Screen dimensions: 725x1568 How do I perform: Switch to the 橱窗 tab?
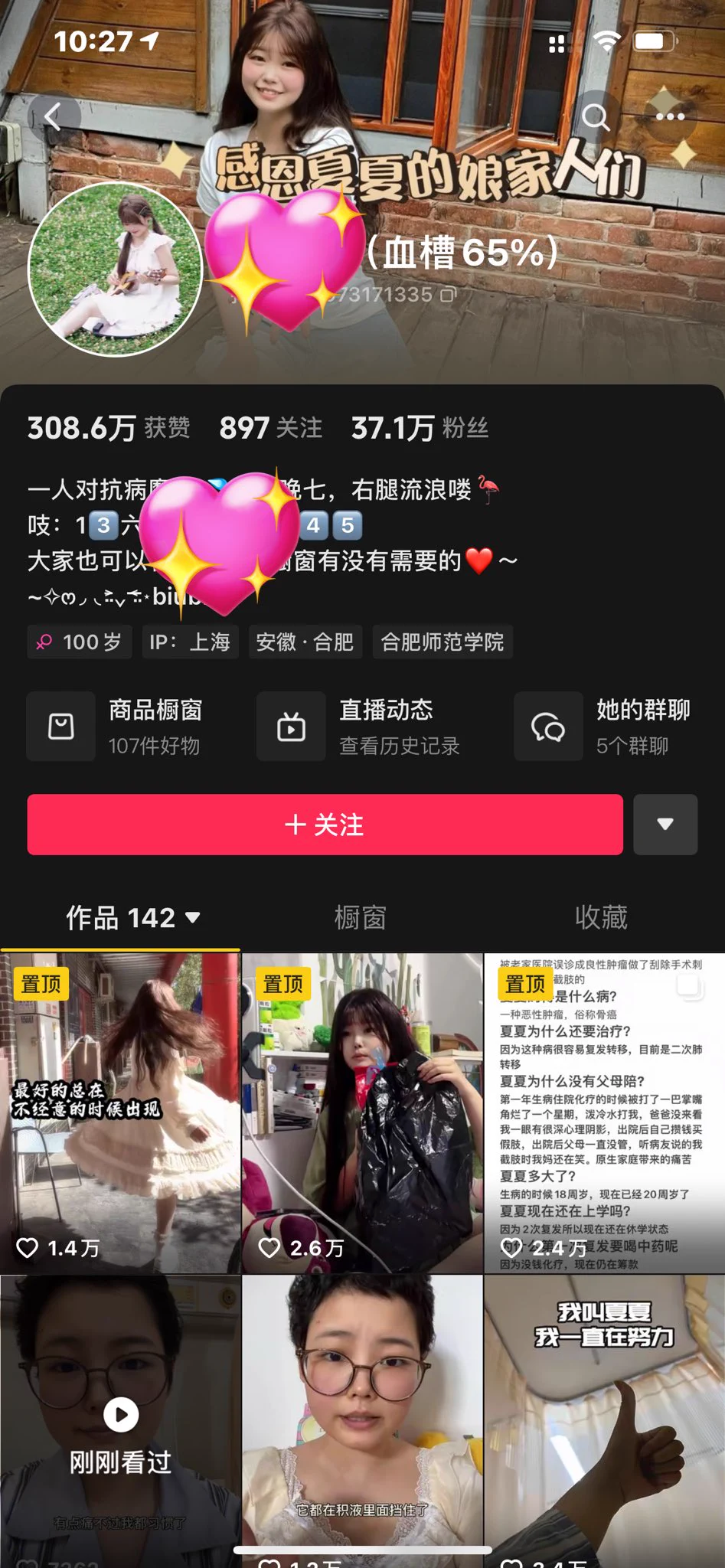point(361,917)
